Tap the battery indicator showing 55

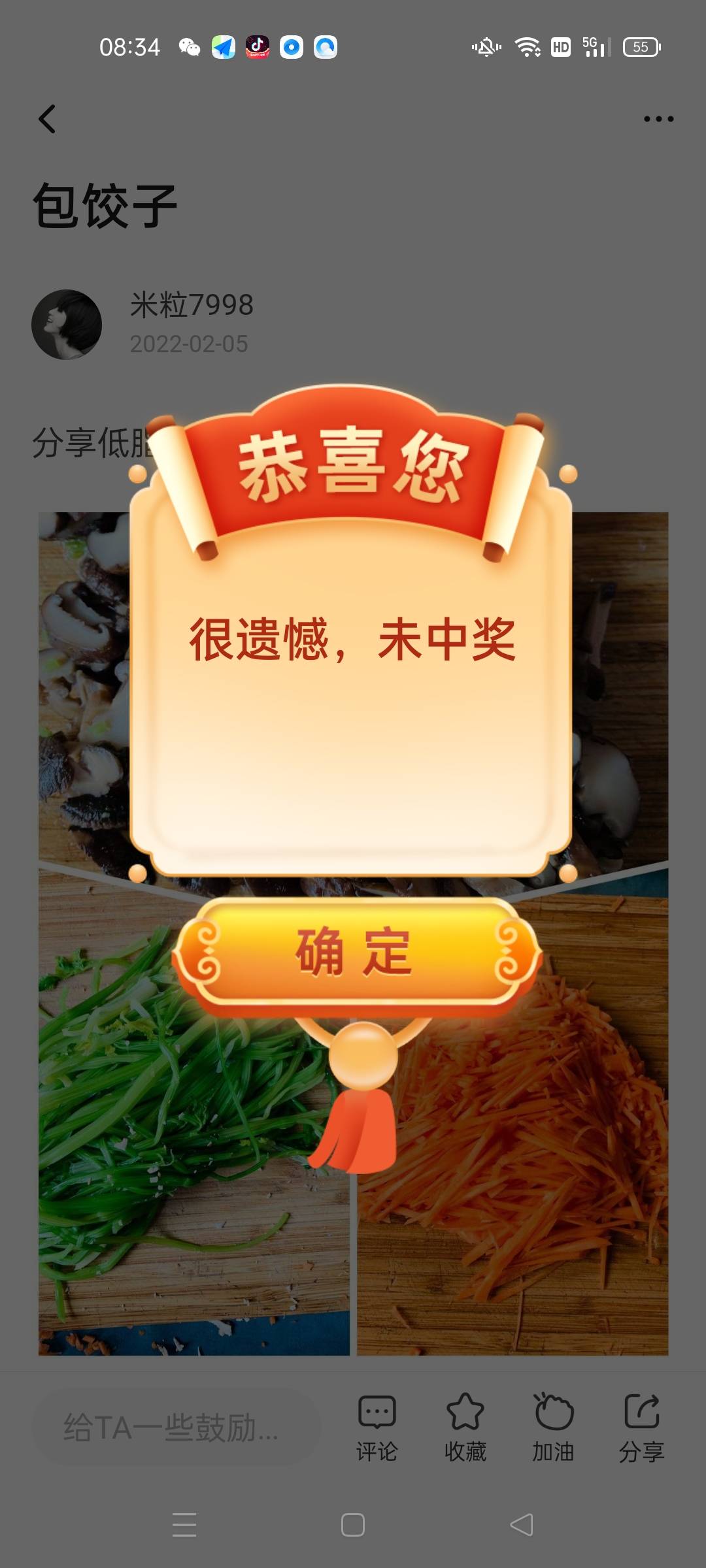click(641, 46)
